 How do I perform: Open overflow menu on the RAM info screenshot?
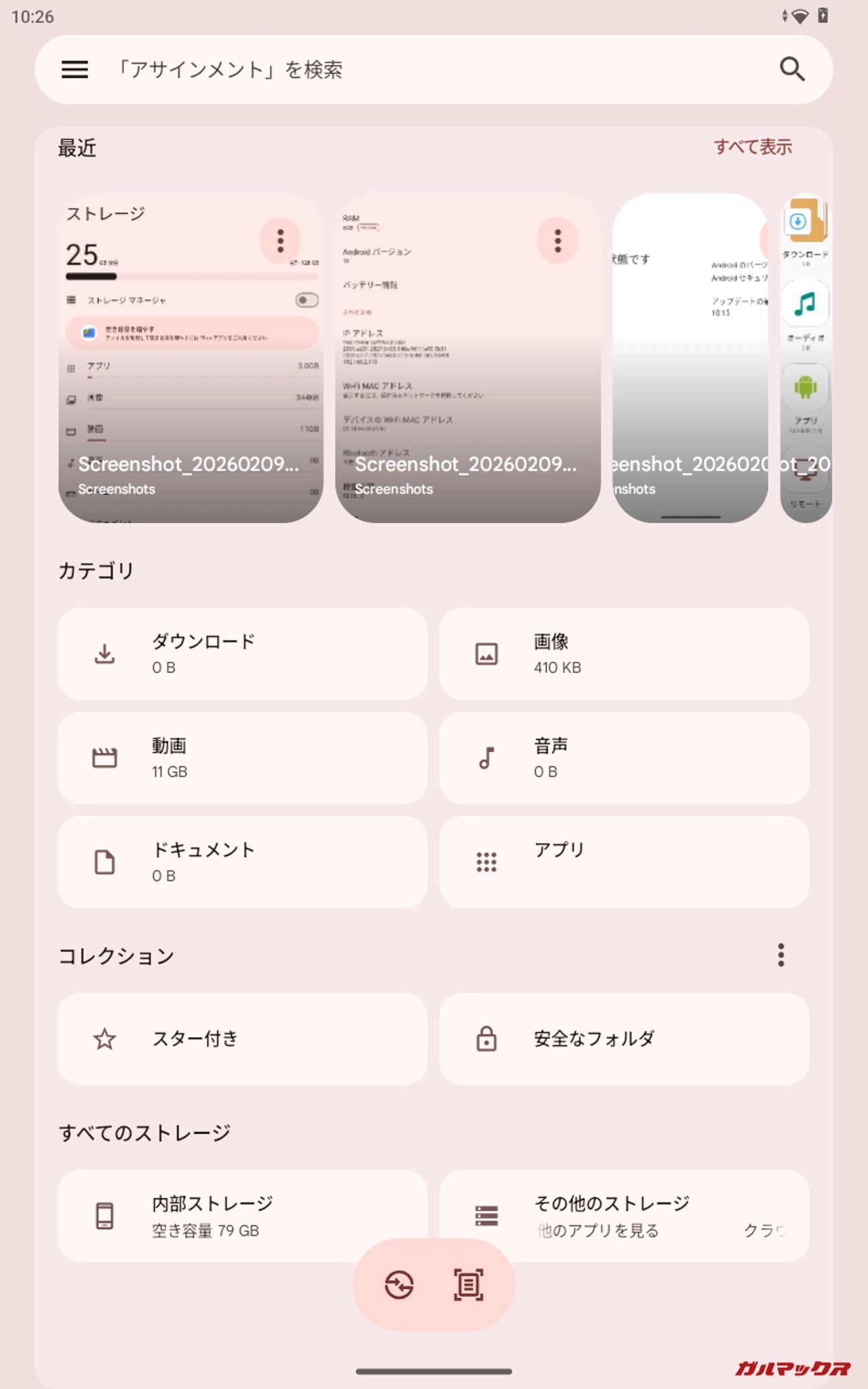click(x=557, y=240)
